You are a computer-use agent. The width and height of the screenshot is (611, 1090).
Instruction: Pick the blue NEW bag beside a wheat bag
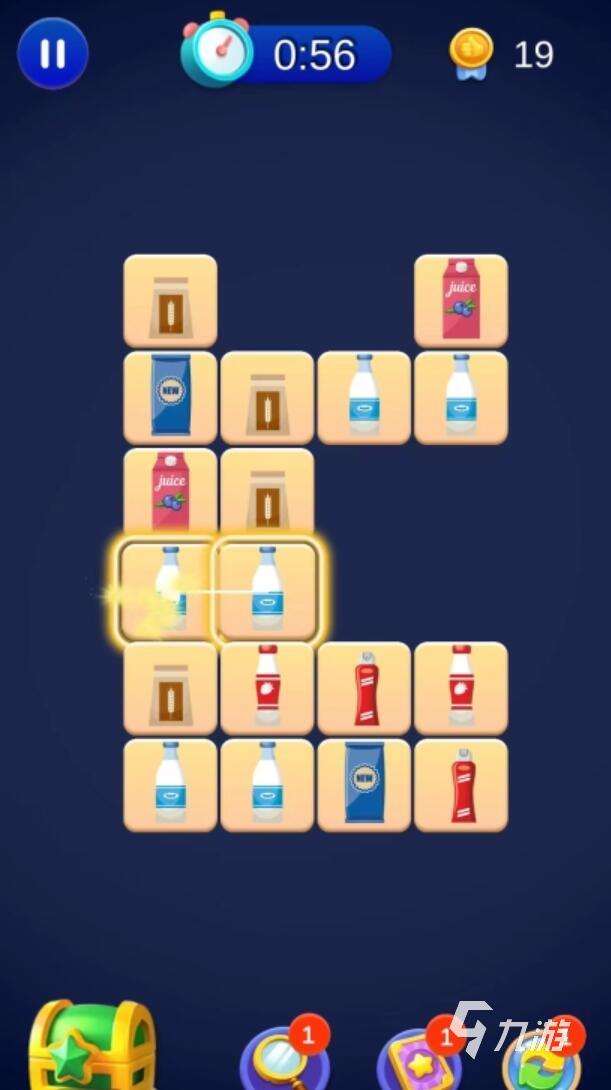[170, 397]
